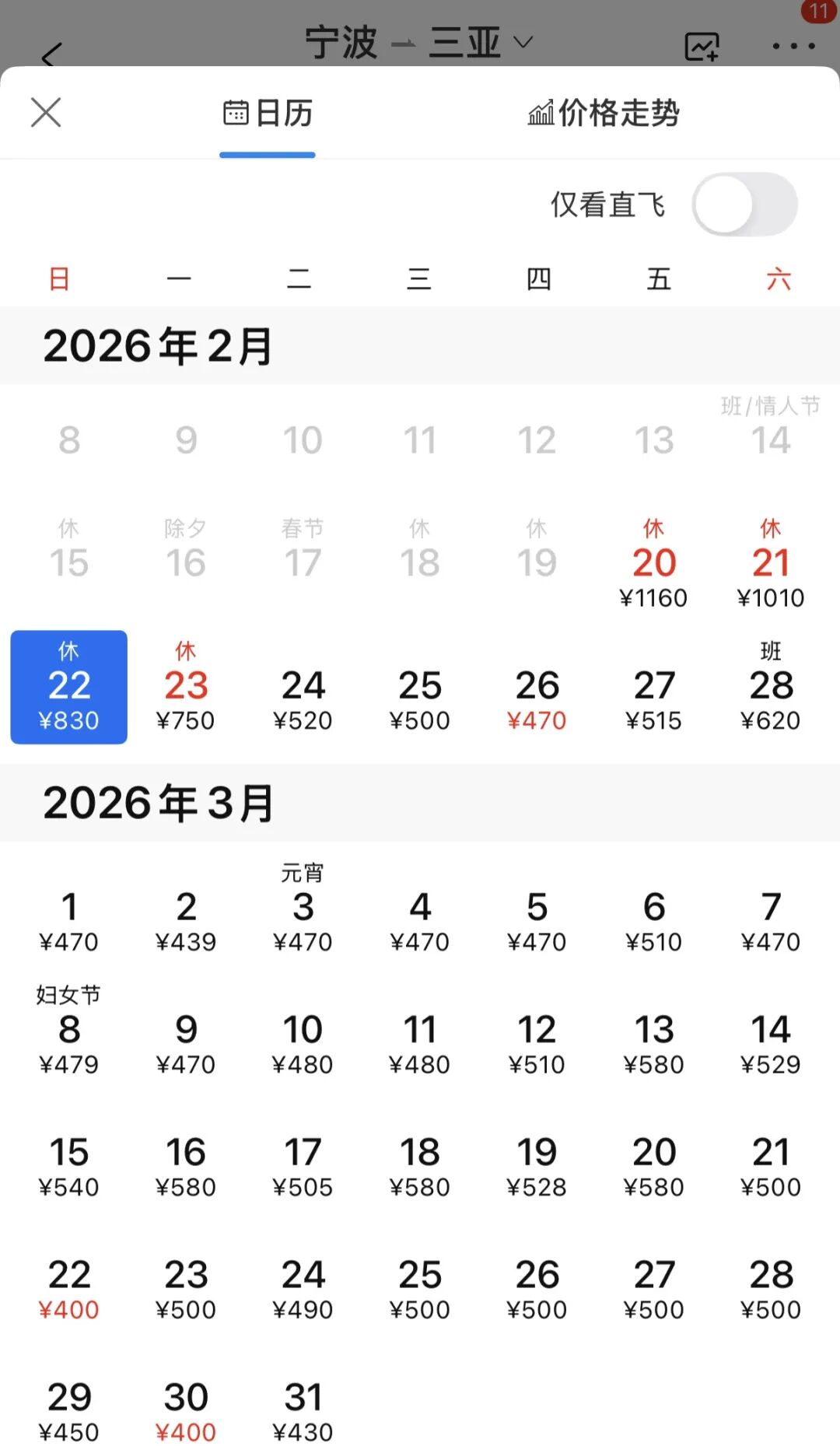Open the 宁波–三亚 route dropdown
840x1453 pixels.
(420, 42)
